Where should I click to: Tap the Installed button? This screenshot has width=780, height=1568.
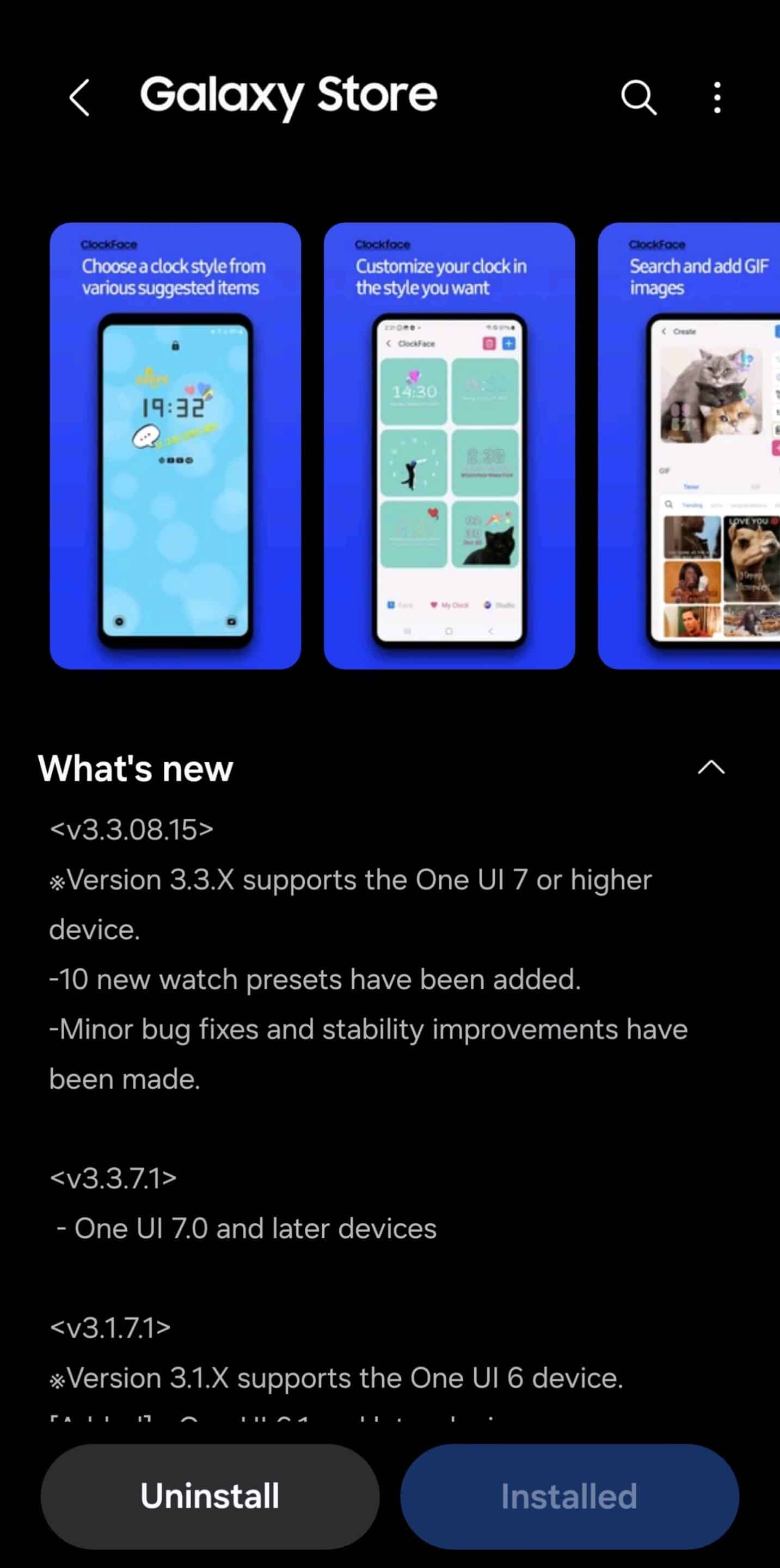click(569, 1496)
